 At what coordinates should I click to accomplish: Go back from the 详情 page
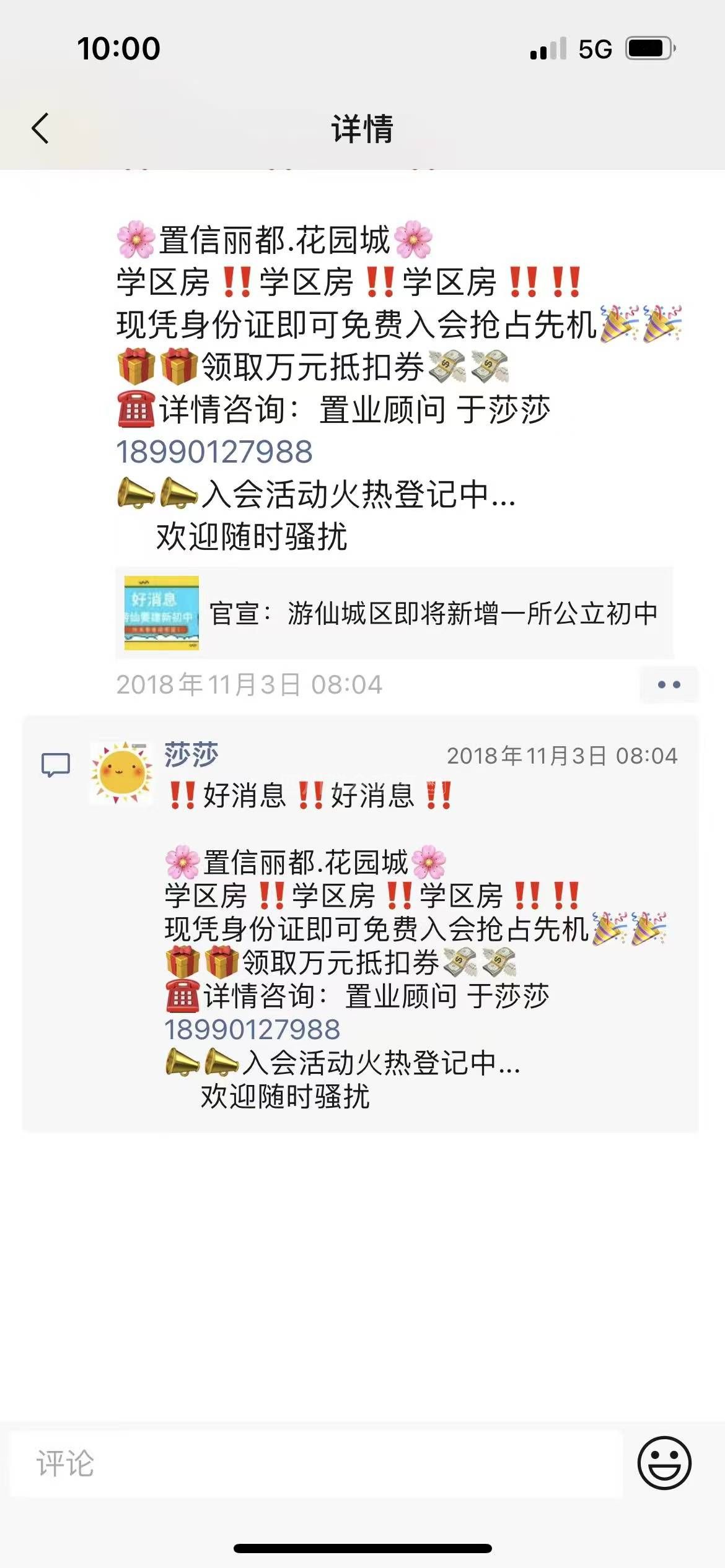click(41, 129)
